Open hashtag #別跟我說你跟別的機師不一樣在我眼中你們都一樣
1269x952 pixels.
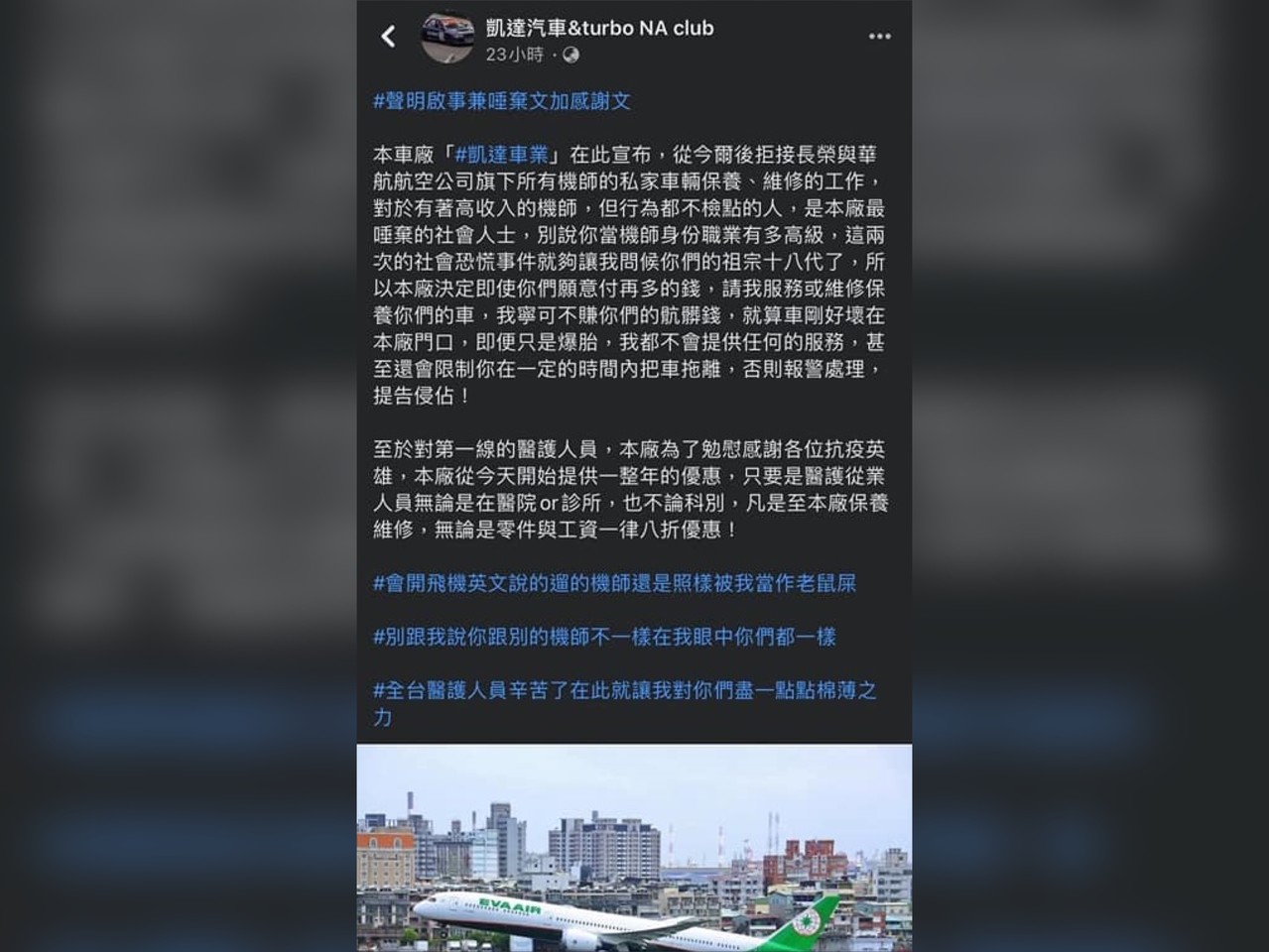point(604,637)
